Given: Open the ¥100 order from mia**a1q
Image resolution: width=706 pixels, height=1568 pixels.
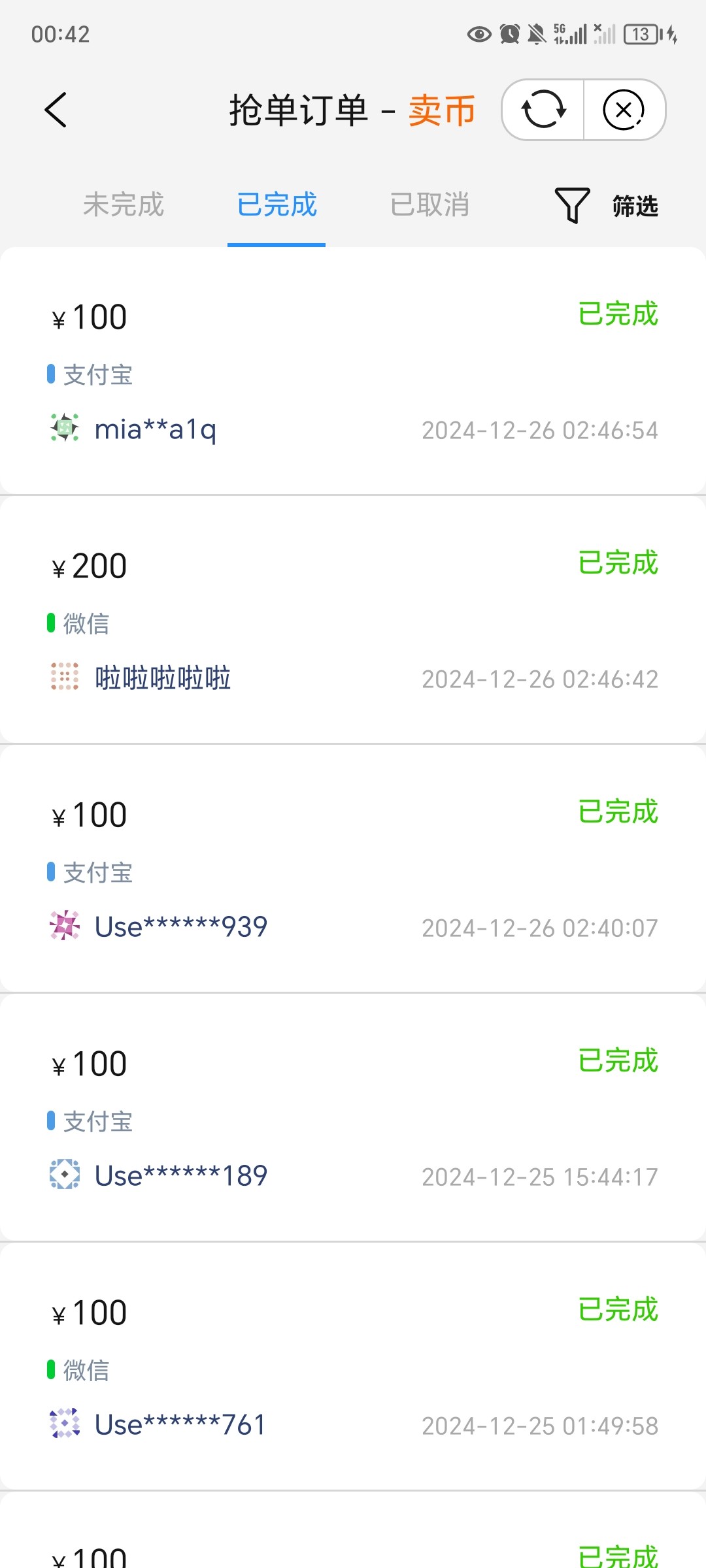Looking at the screenshot, I should click(x=353, y=371).
